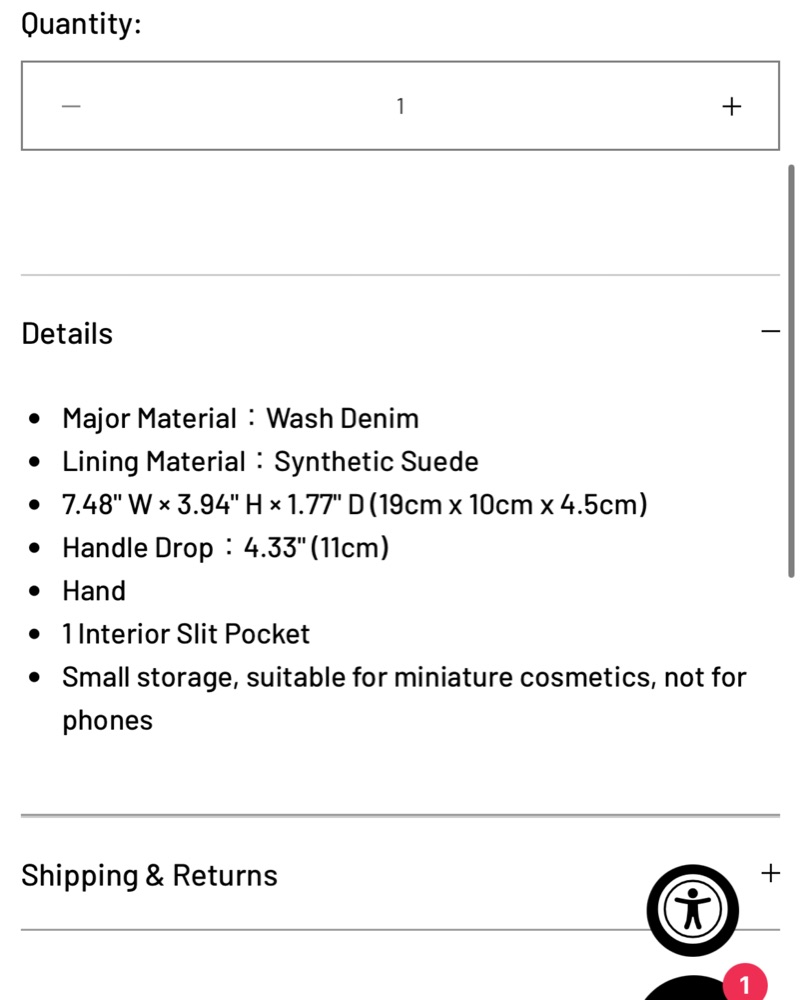The height and width of the screenshot is (1000, 802).
Task: Increase quantity with the plus button
Action: pos(732,106)
